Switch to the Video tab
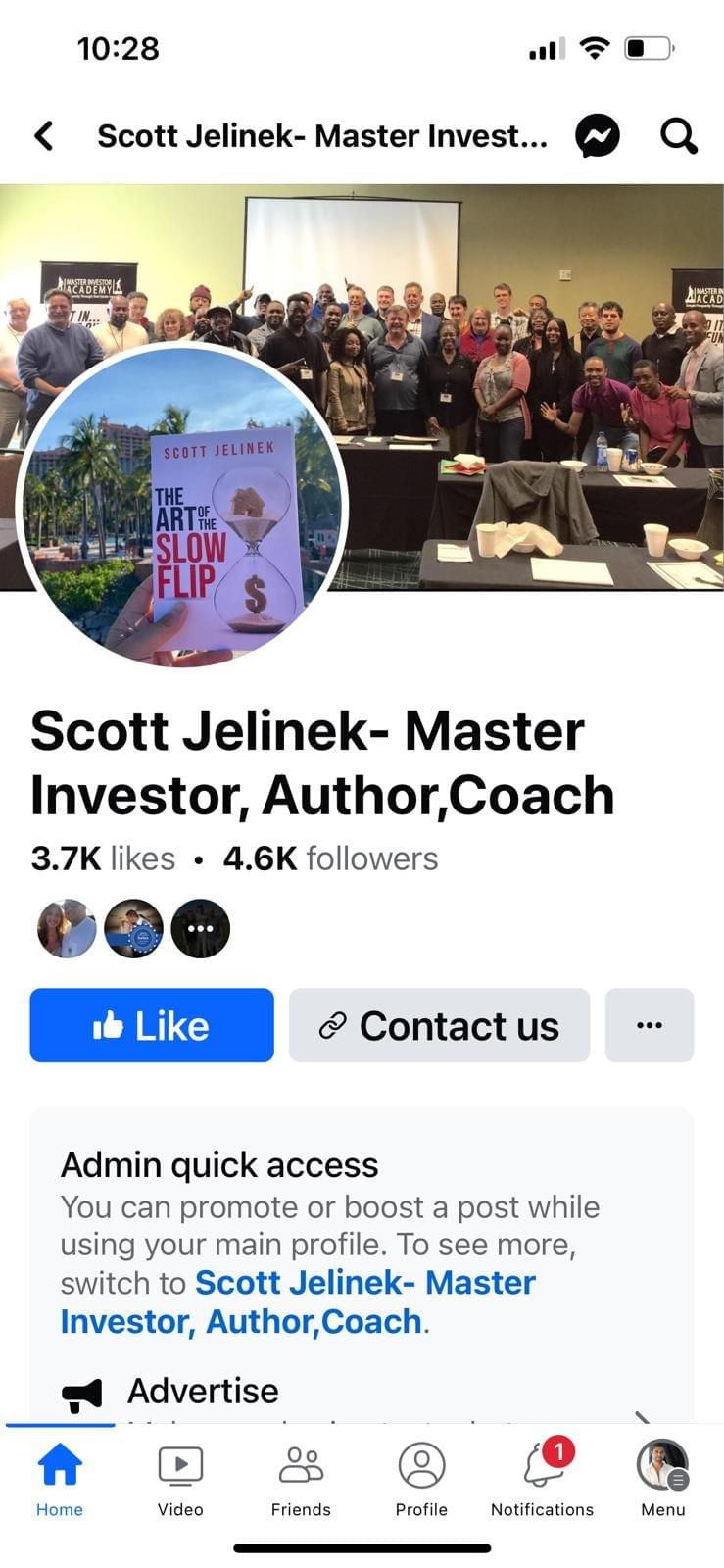The height and width of the screenshot is (1568, 724). pyautogui.click(x=180, y=1480)
